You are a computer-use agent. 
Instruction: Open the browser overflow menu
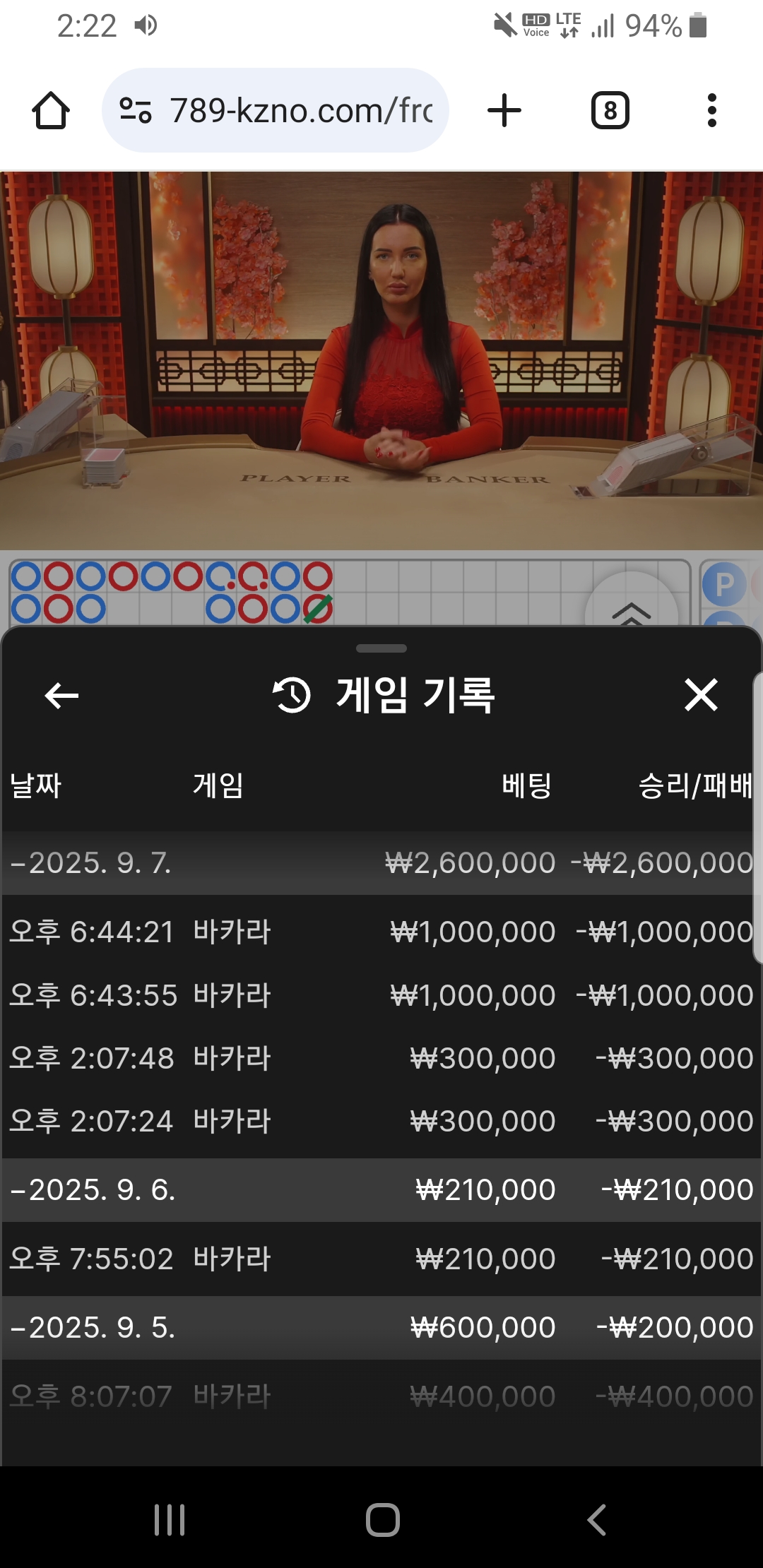711,111
